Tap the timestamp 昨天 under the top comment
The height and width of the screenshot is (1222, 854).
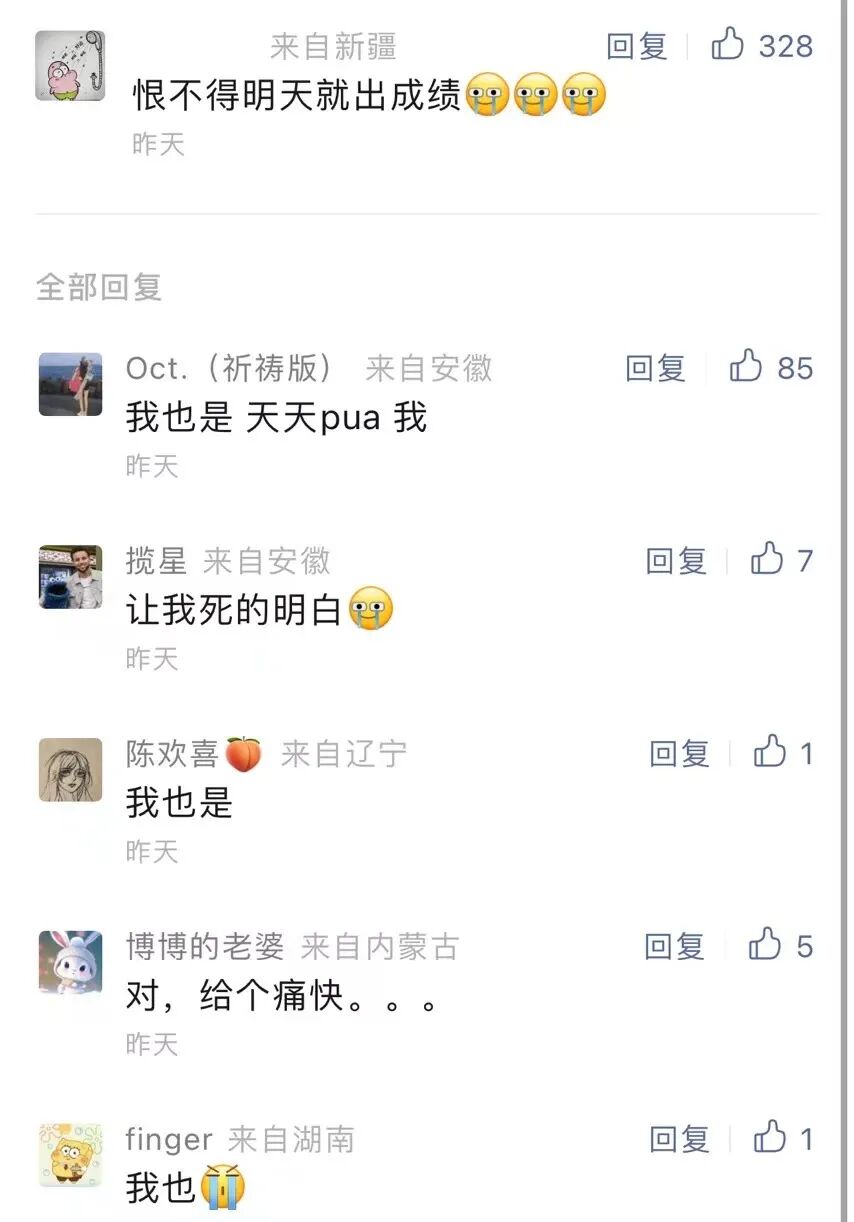point(157,145)
